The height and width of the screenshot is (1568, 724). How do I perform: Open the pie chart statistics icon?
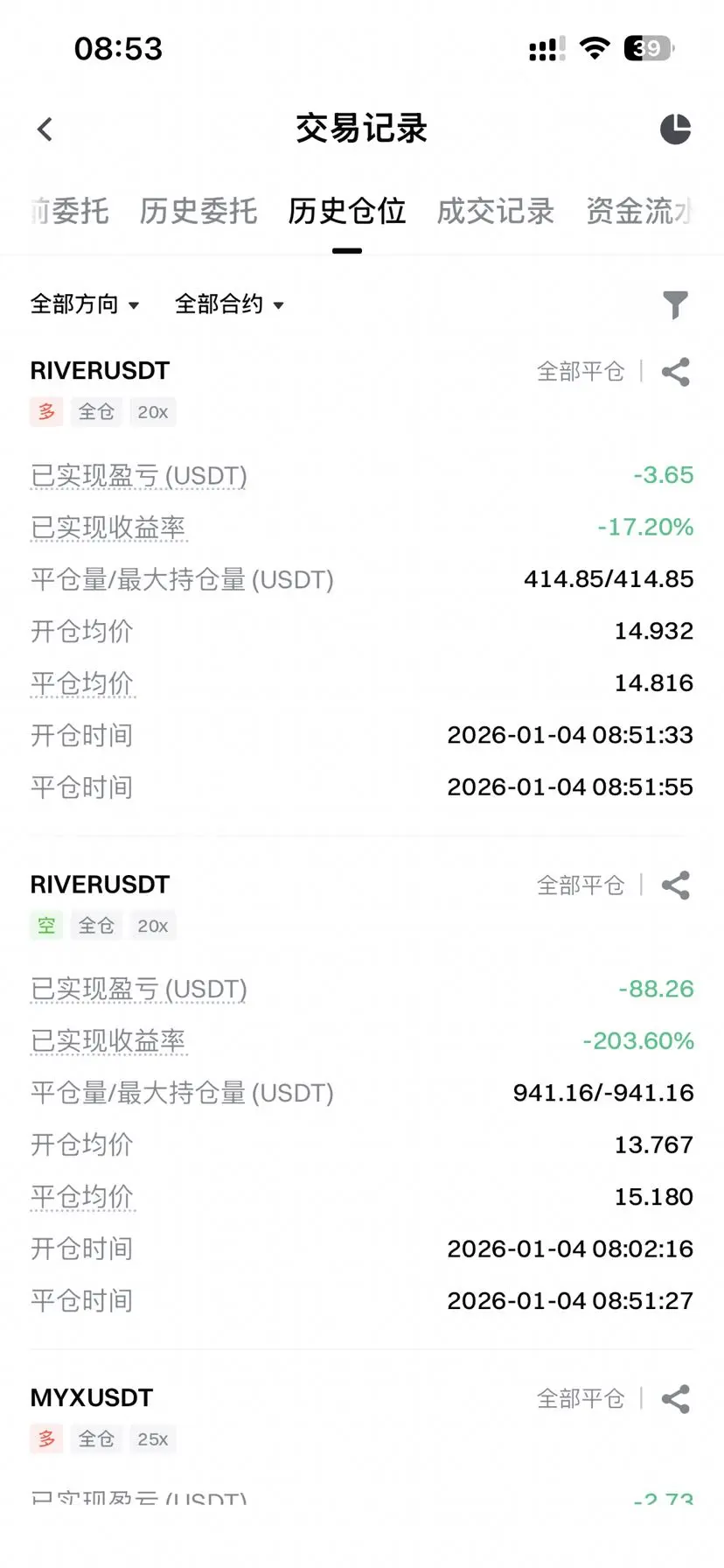(675, 129)
